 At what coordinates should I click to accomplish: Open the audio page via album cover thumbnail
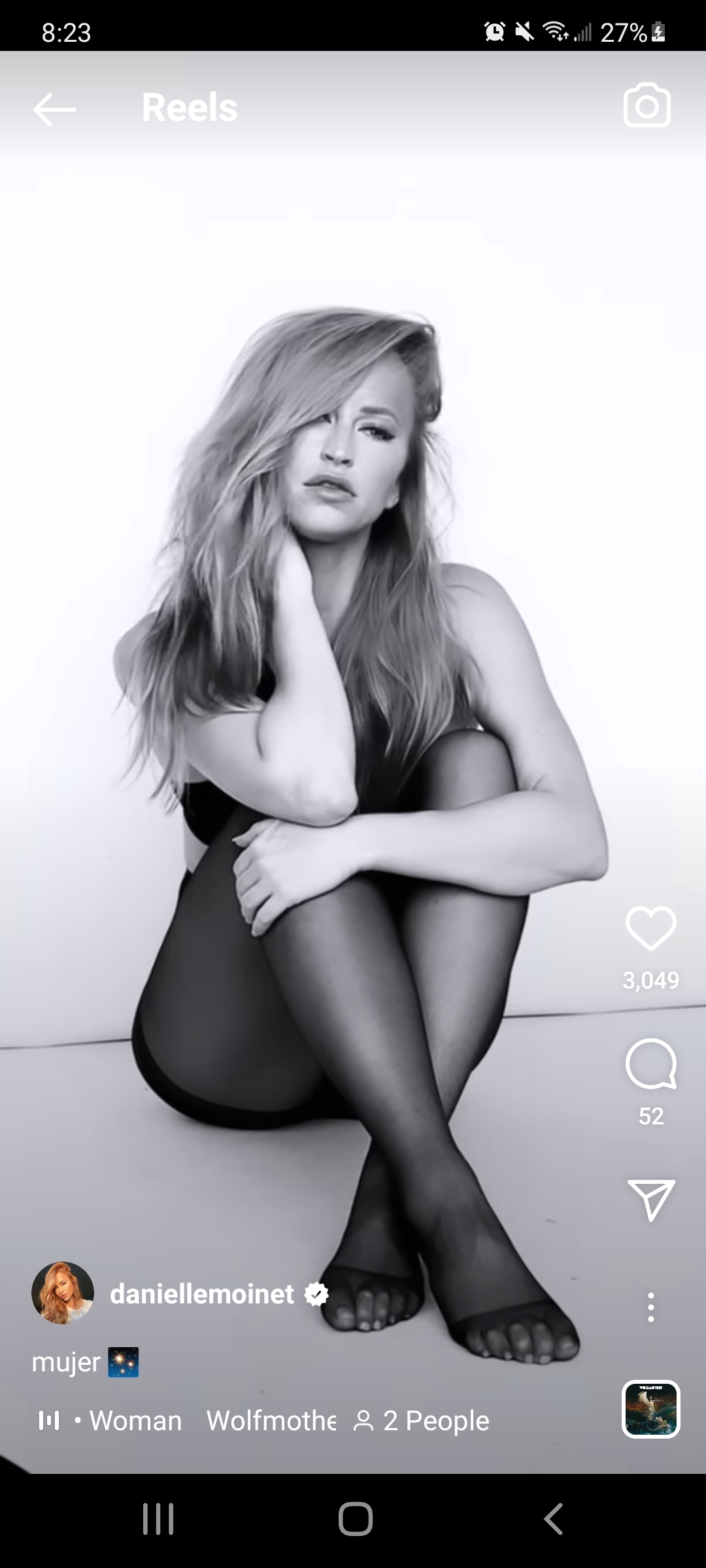point(650,1409)
